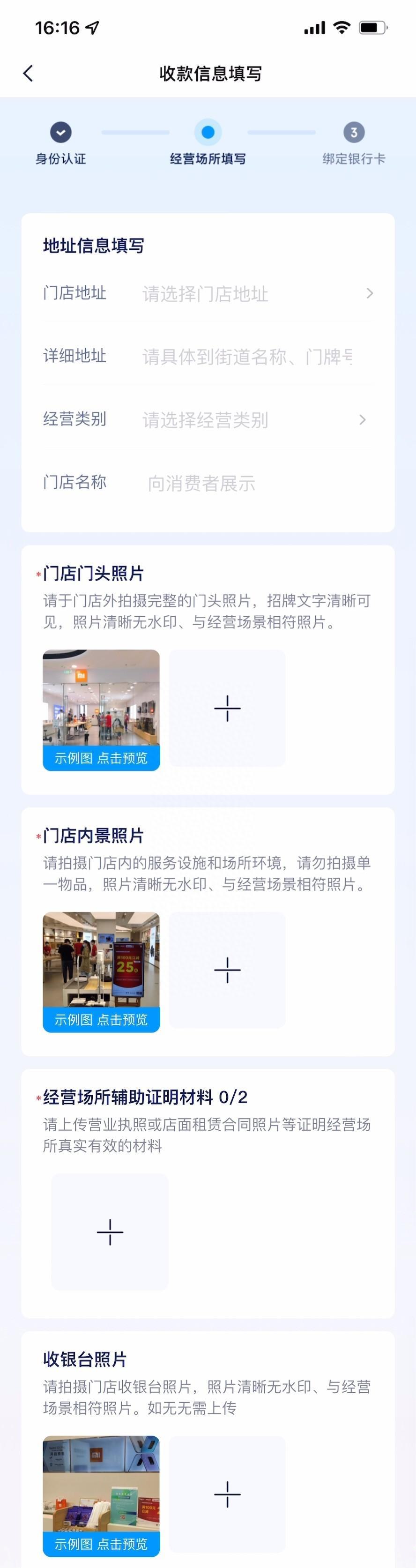The width and height of the screenshot is (416, 1568).
Task: Upload a 门店内景照片 photo
Action: click(x=227, y=970)
